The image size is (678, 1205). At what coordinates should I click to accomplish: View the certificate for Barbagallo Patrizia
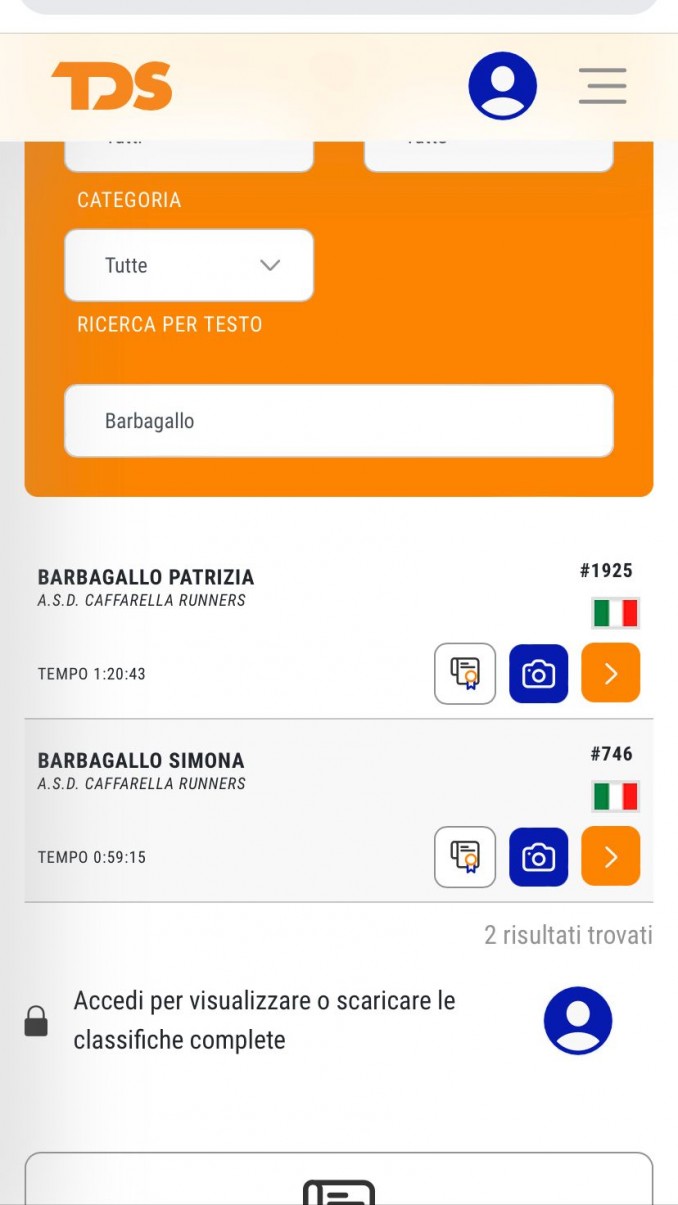(465, 673)
